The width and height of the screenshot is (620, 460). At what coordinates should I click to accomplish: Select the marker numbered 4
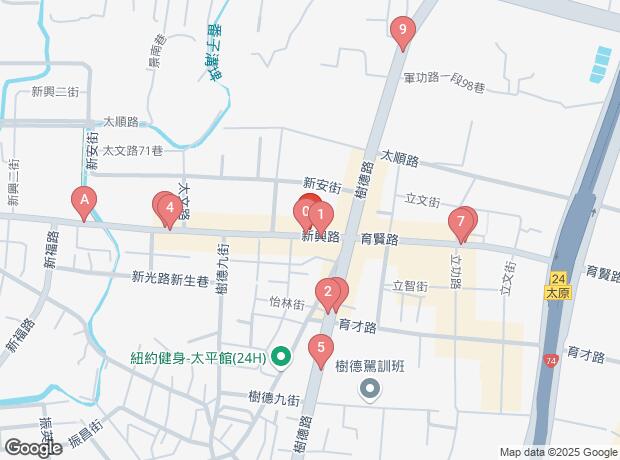[x=172, y=208]
